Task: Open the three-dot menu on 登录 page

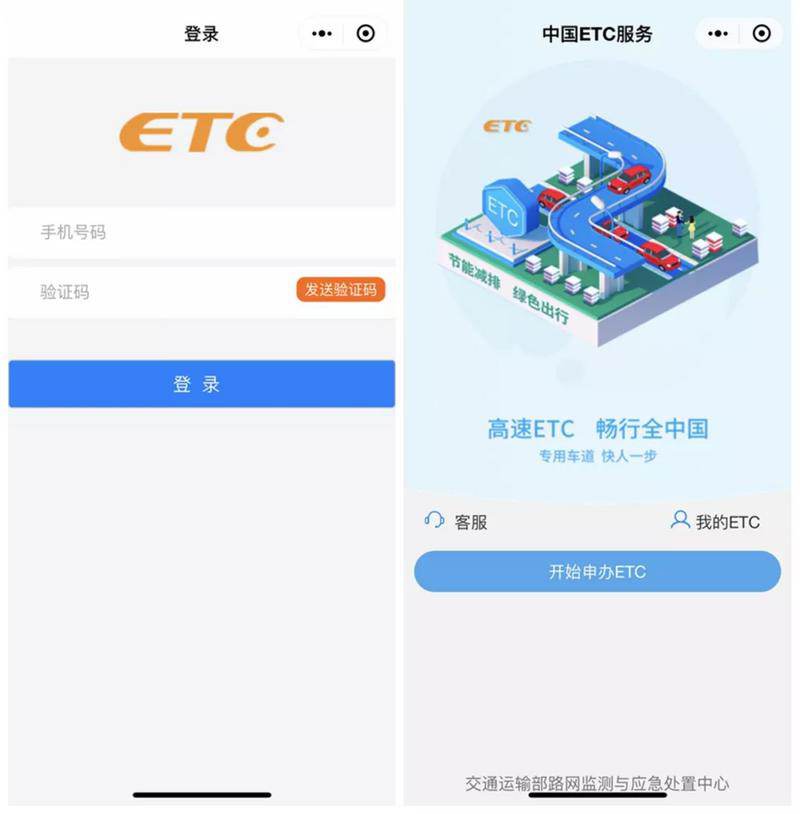Action: pos(321,33)
